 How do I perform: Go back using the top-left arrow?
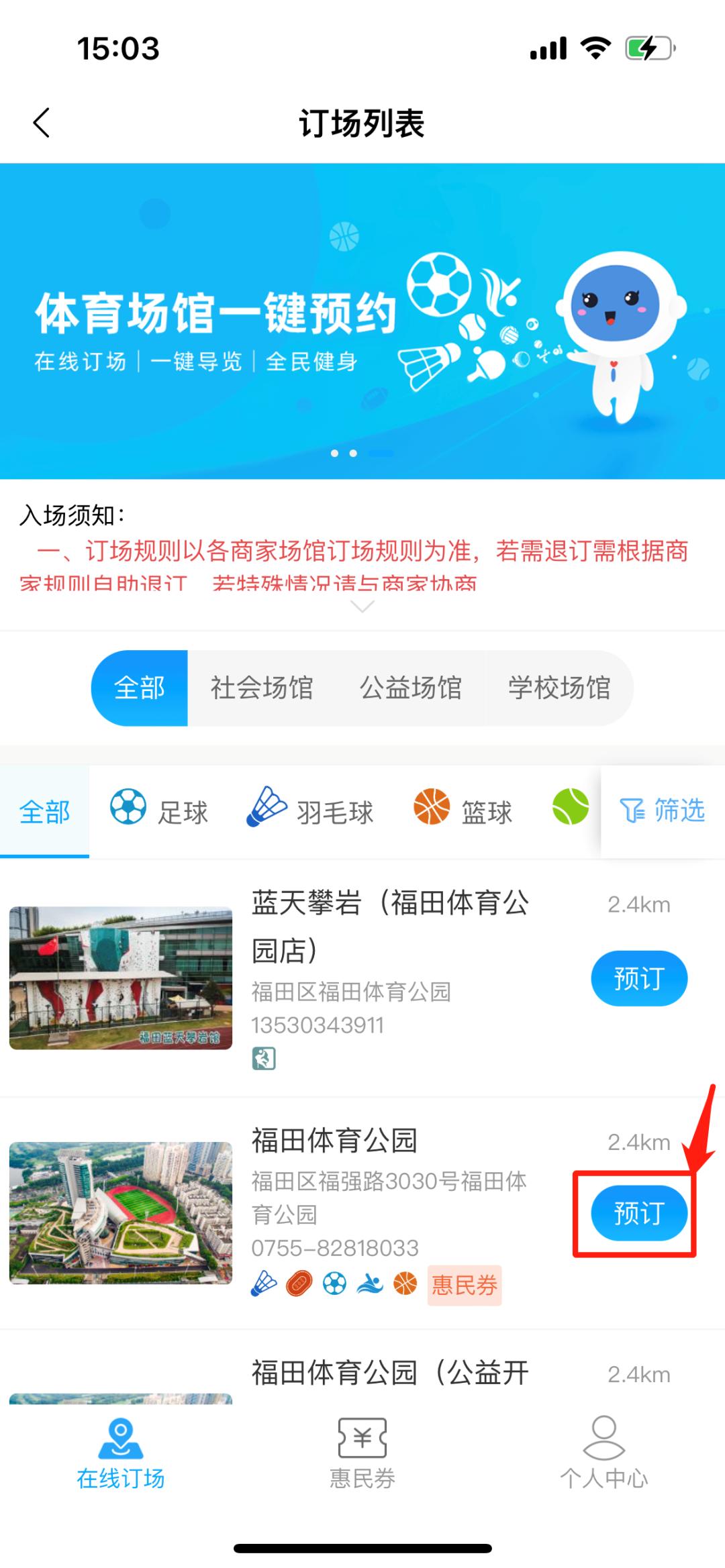42,122
